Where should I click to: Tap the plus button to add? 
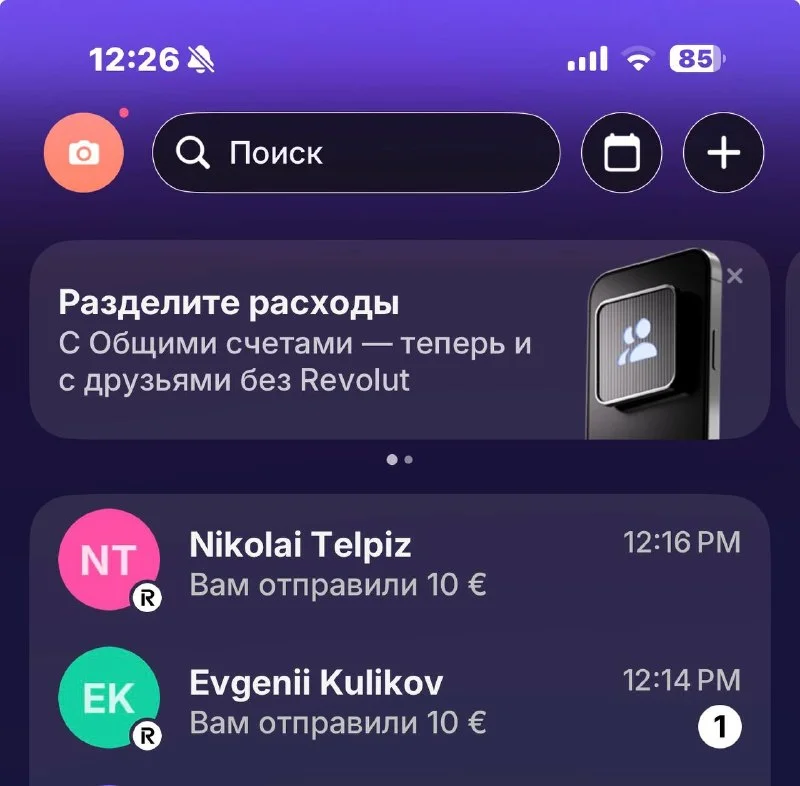723,153
